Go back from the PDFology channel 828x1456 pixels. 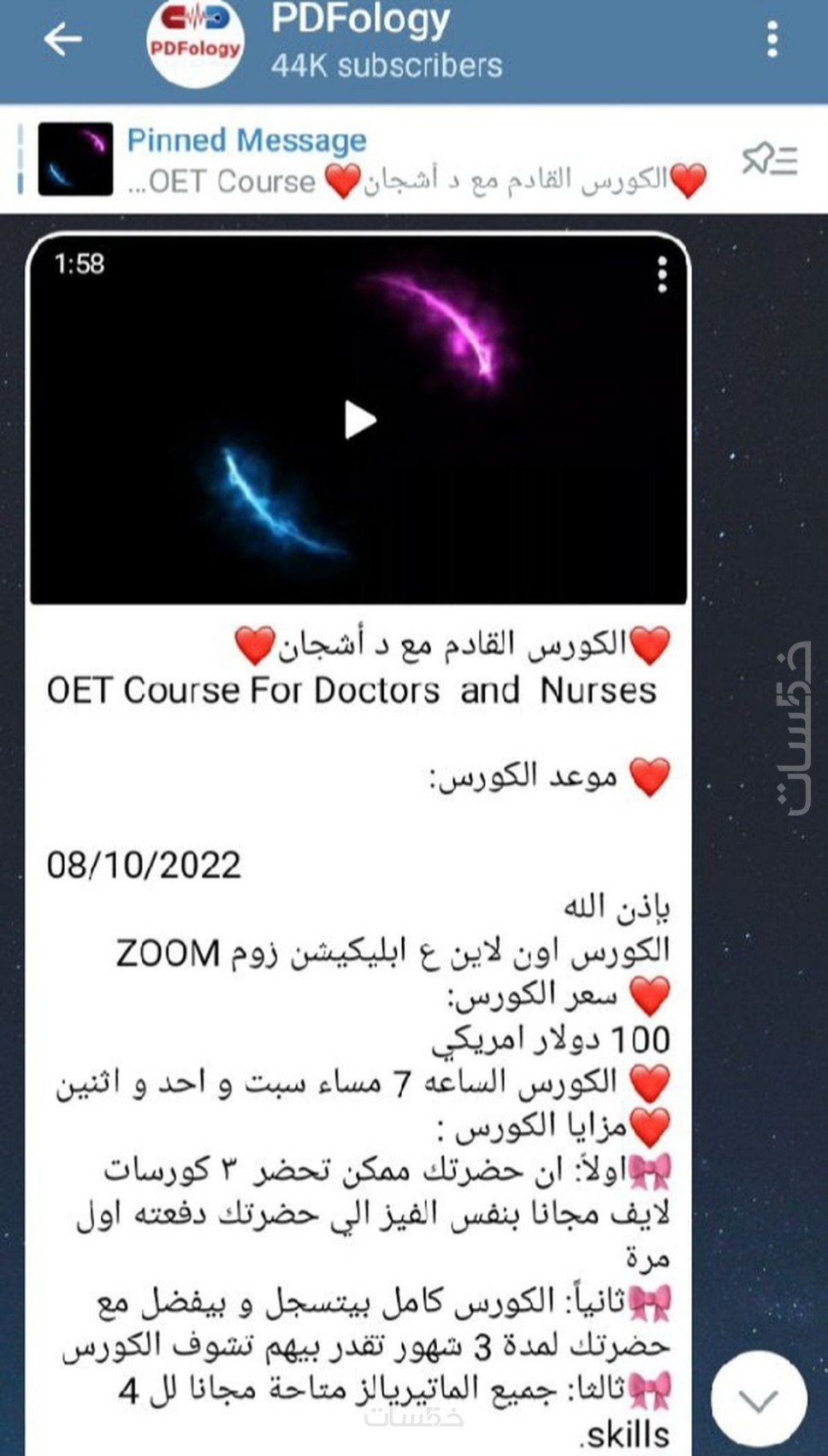tap(62, 39)
